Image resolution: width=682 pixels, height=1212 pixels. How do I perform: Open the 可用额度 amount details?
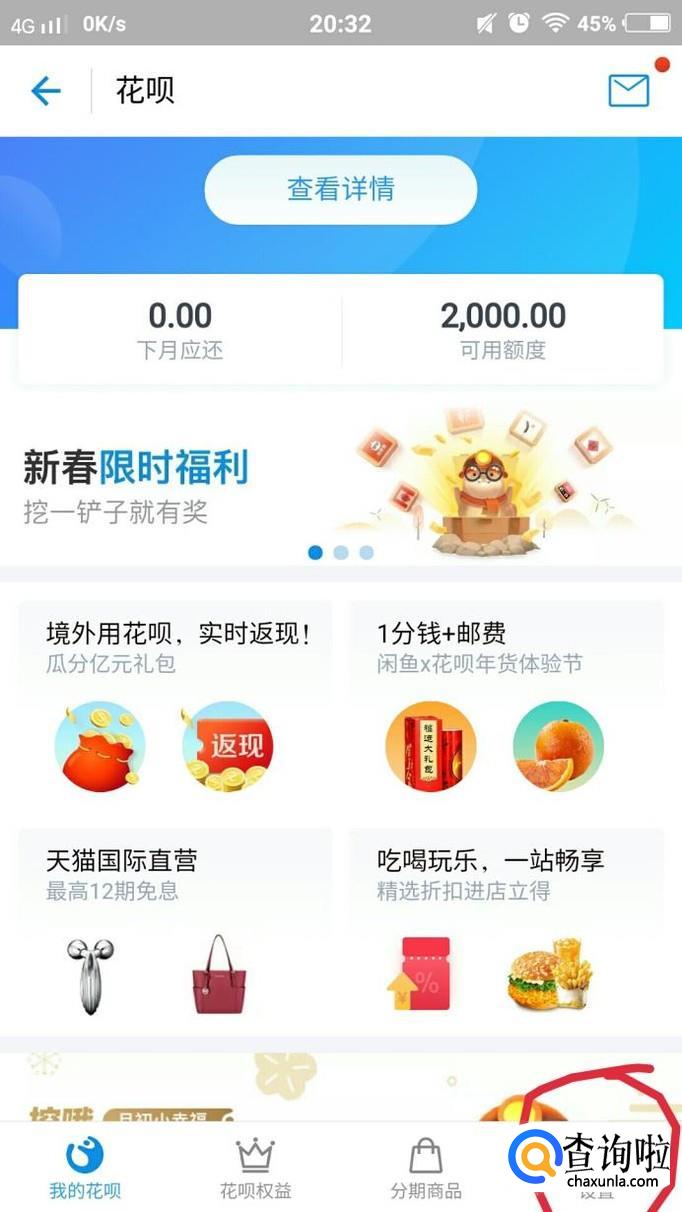coord(503,330)
